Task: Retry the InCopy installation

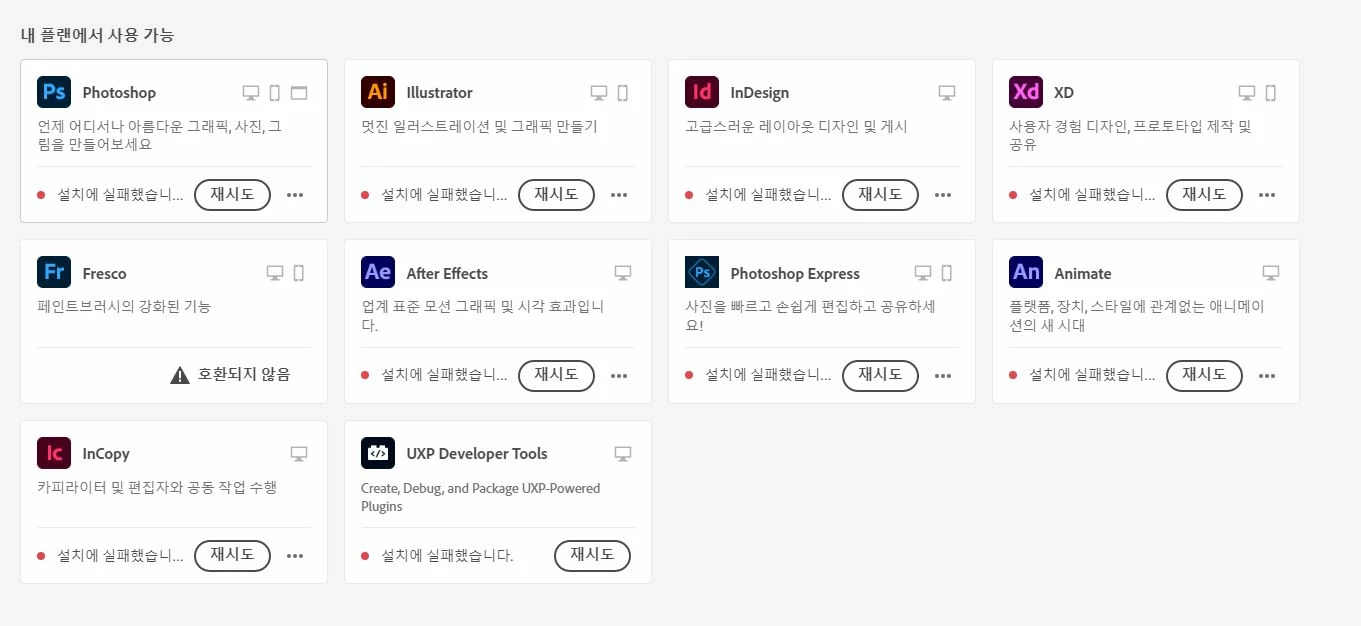Action: [x=232, y=555]
